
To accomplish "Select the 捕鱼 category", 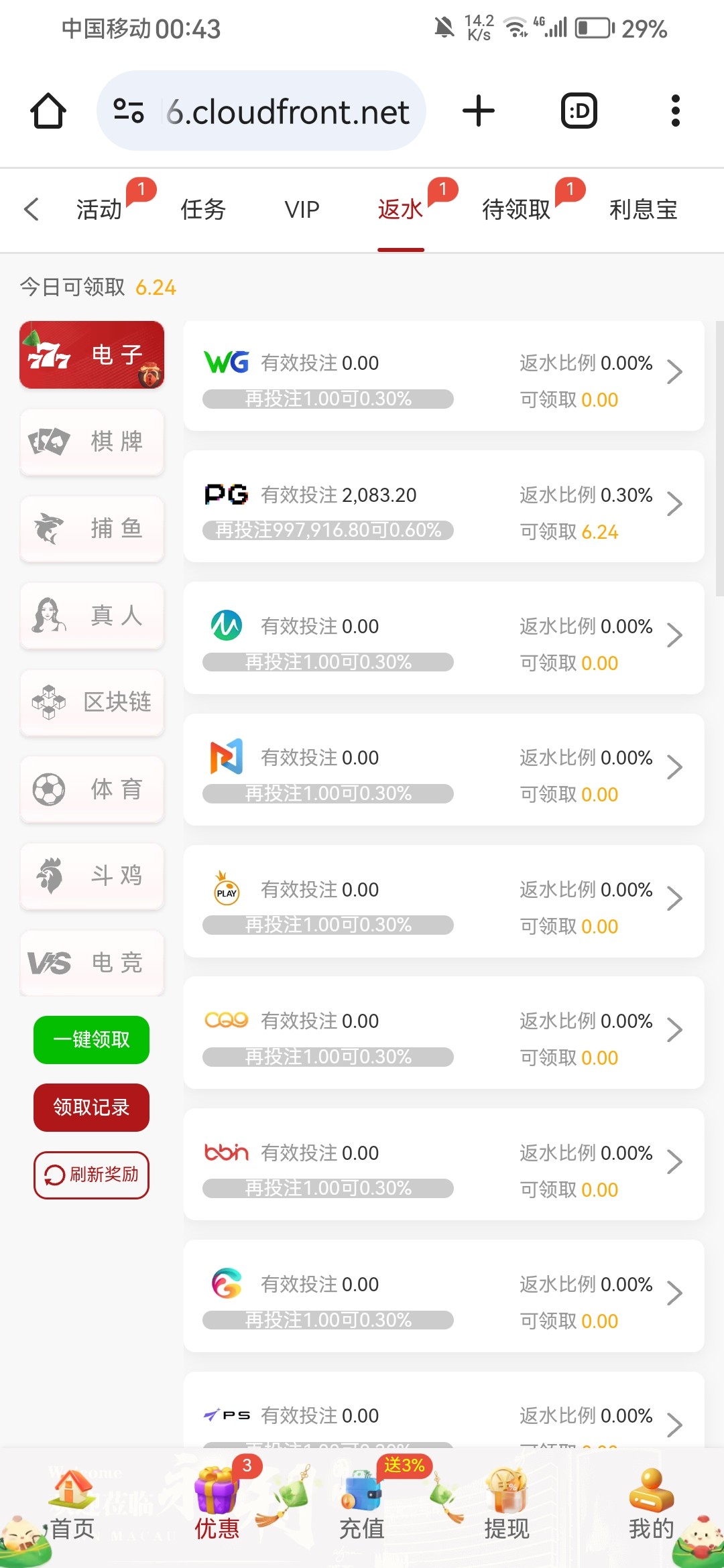I will (92, 529).
